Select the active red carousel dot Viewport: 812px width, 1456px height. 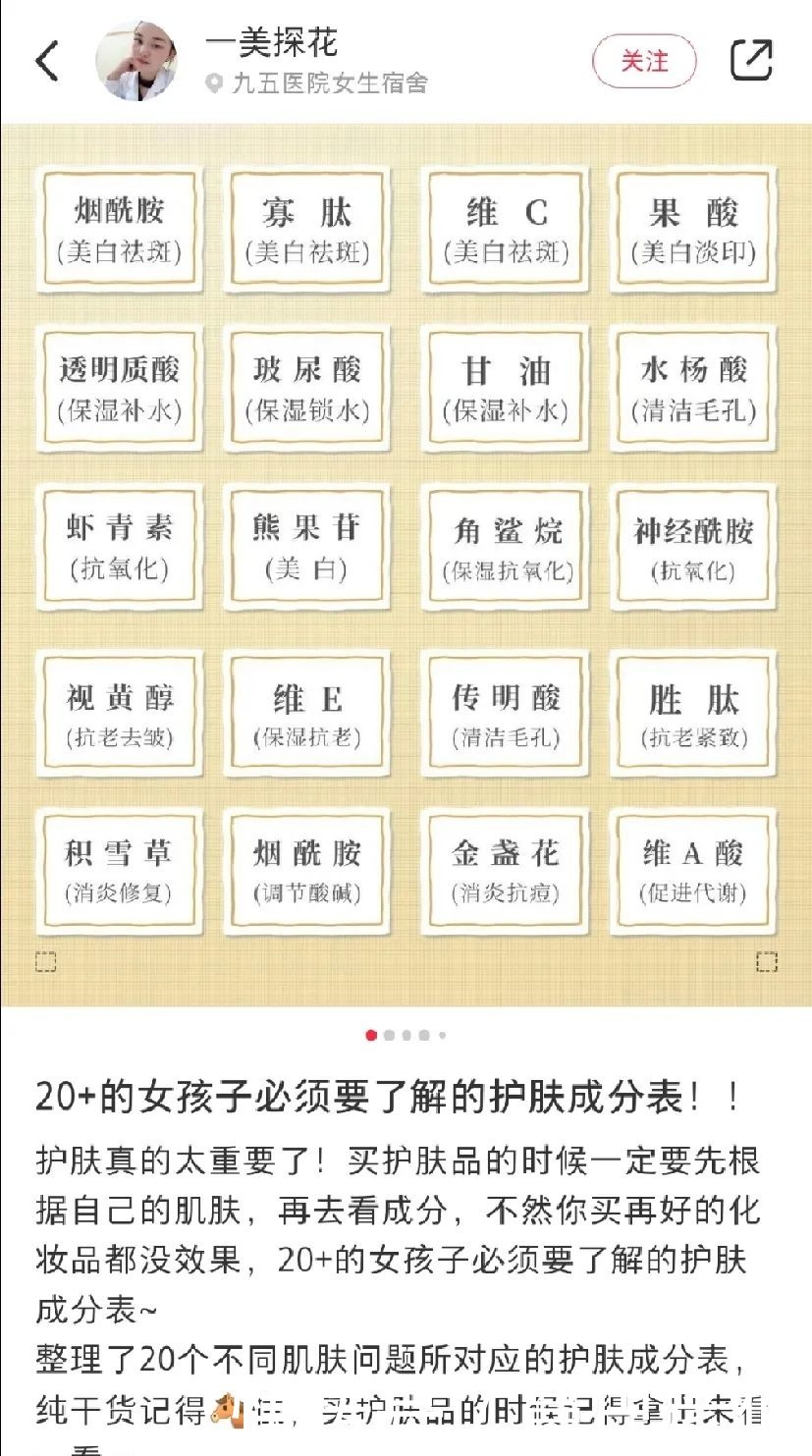coord(369,1034)
